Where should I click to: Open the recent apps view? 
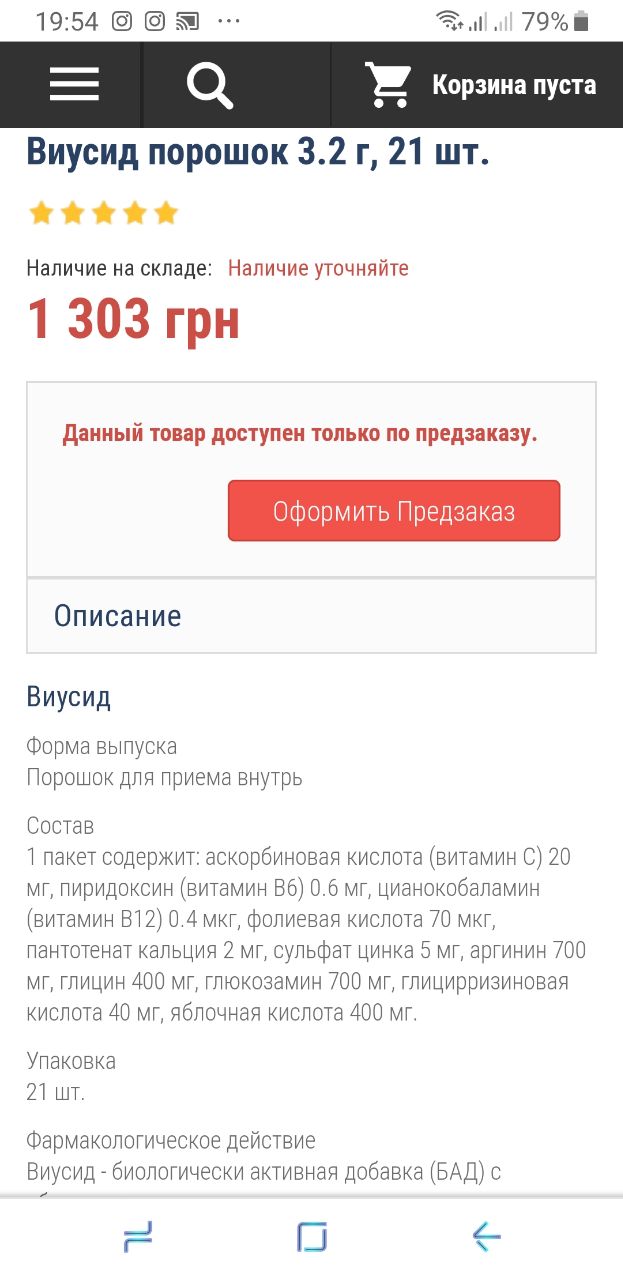tap(138, 1238)
